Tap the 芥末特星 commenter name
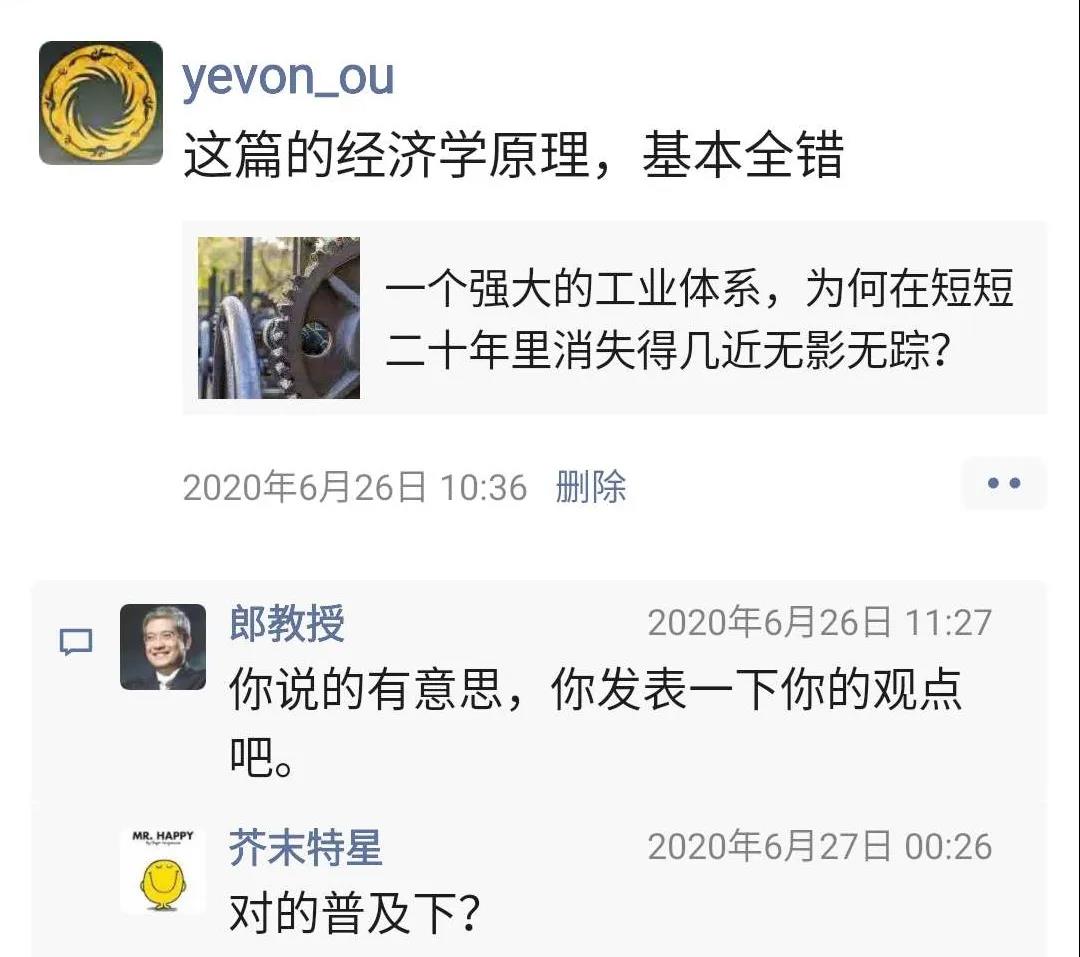The image size is (1080, 957). (306, 848)
